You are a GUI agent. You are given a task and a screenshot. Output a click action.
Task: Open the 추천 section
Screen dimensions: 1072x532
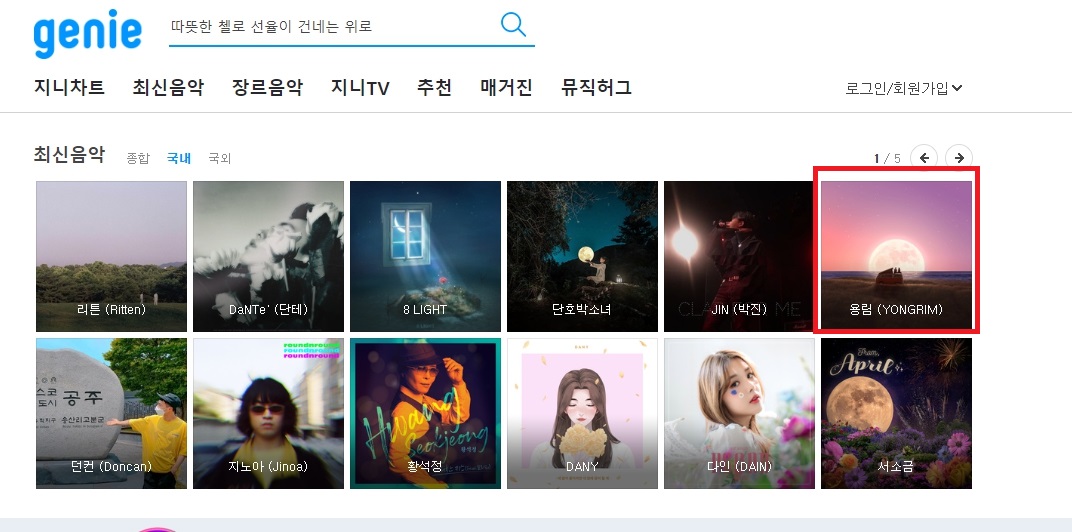(x=435, y=87)
